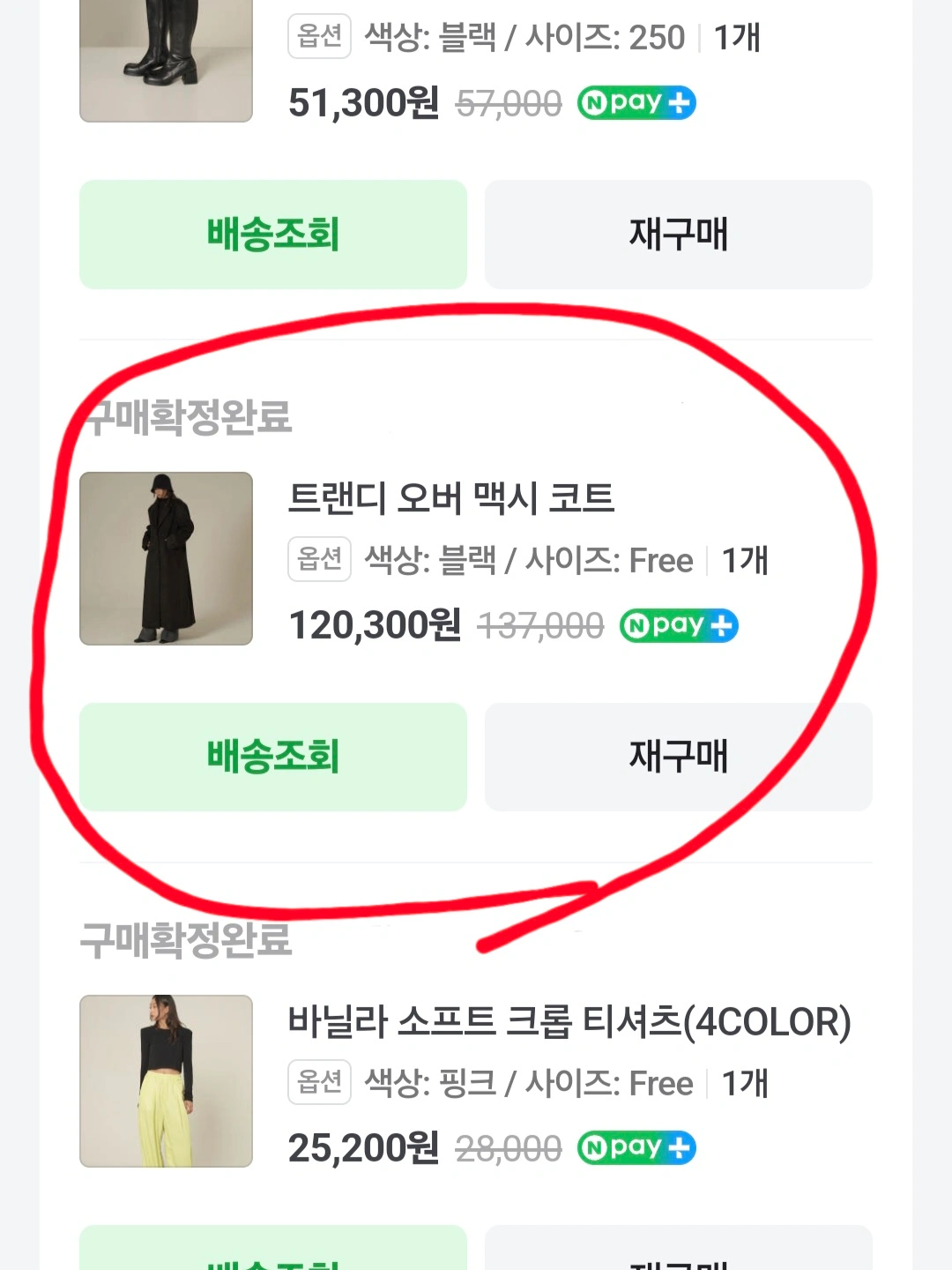
Task: Tap 재구매 for the 51,300원 boots order
Action: [x=678, y=235]
